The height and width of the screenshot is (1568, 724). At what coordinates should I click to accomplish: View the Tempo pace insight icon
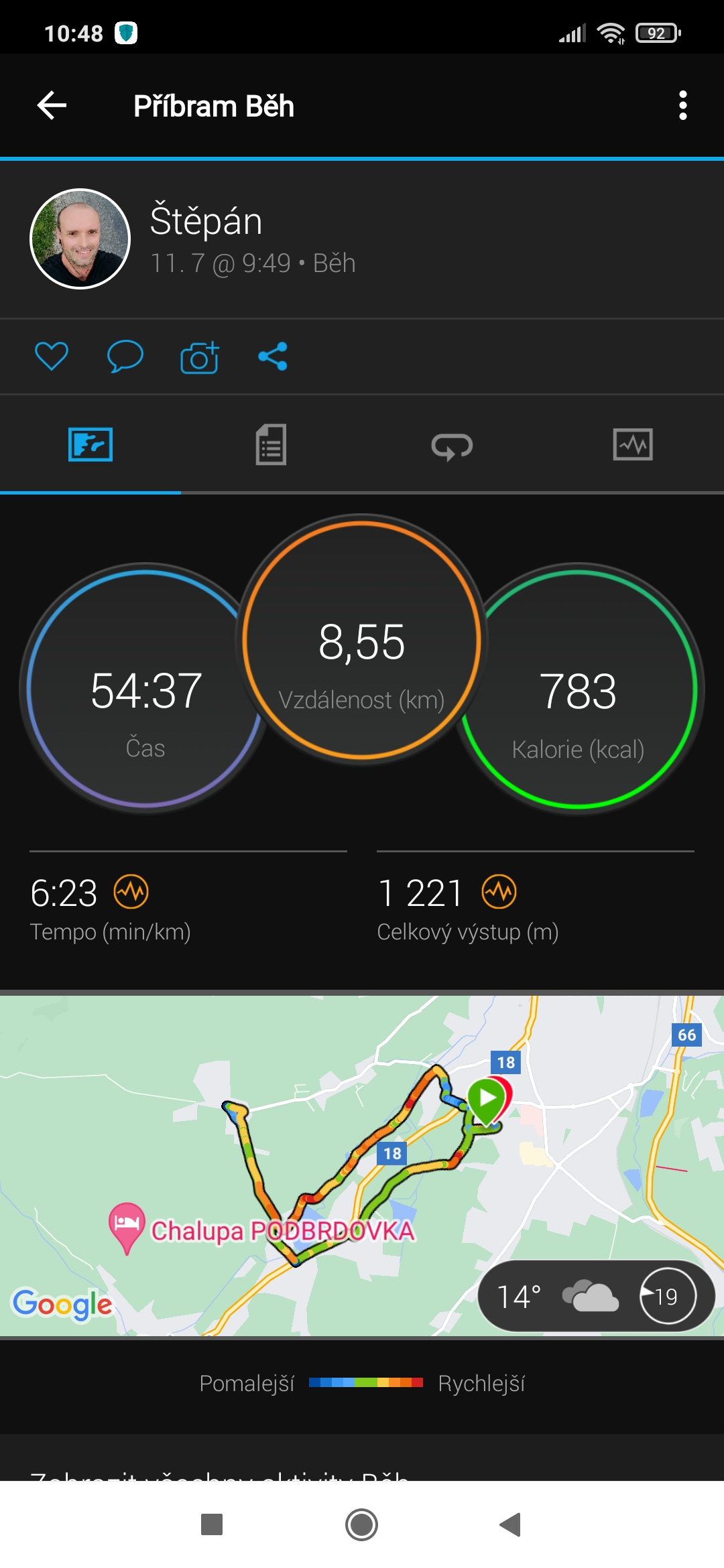131,892
